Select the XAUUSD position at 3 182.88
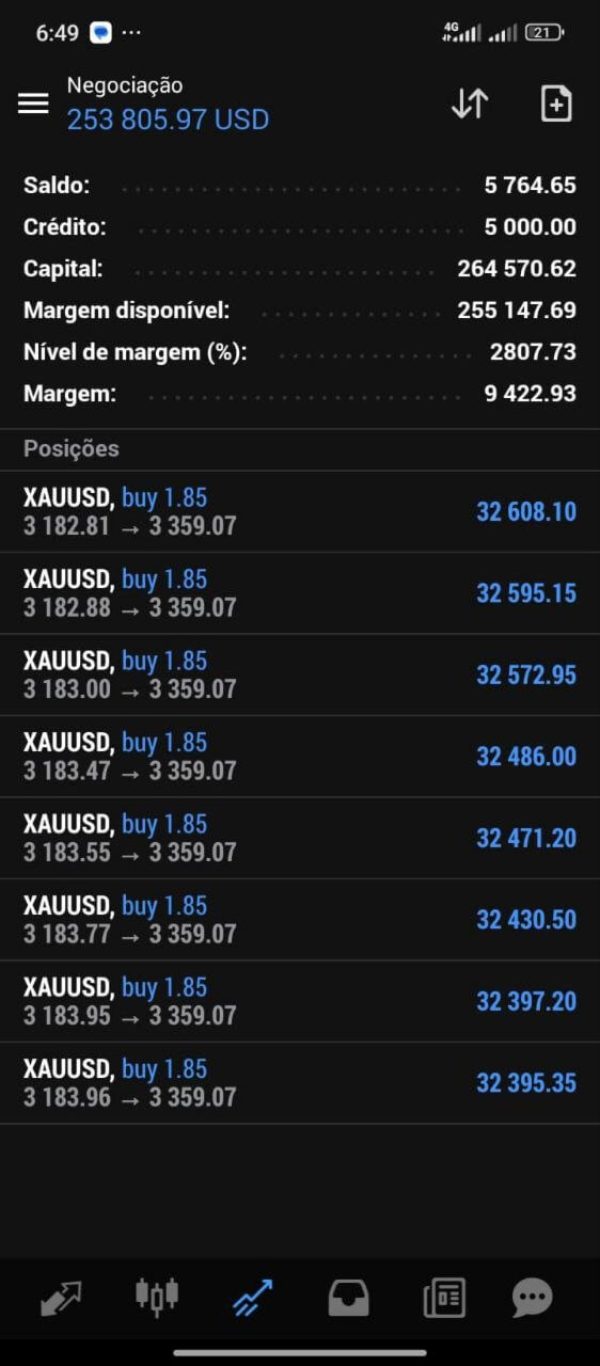The height and width of the screenshot is (1366, 600). point(300,593)
